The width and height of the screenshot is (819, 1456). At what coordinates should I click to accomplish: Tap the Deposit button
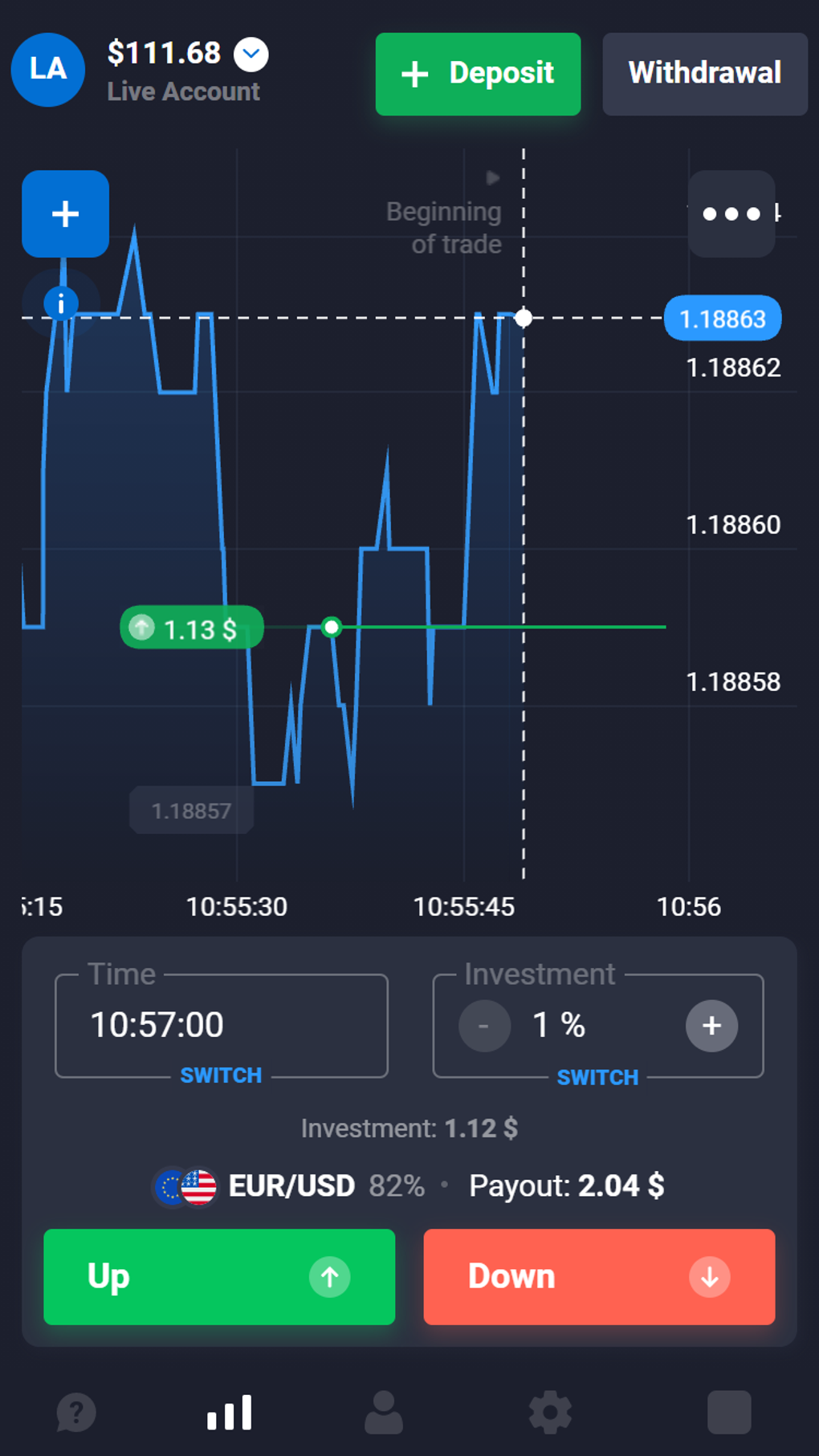tap(478, 74)
